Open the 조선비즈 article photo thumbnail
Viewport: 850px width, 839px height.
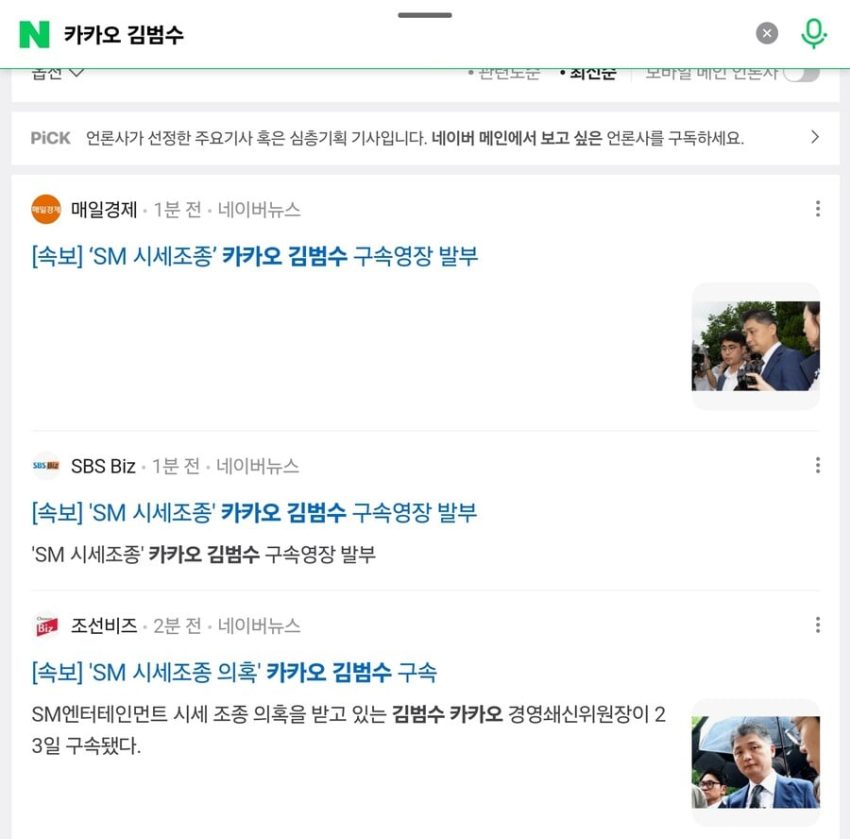point(755,763)
